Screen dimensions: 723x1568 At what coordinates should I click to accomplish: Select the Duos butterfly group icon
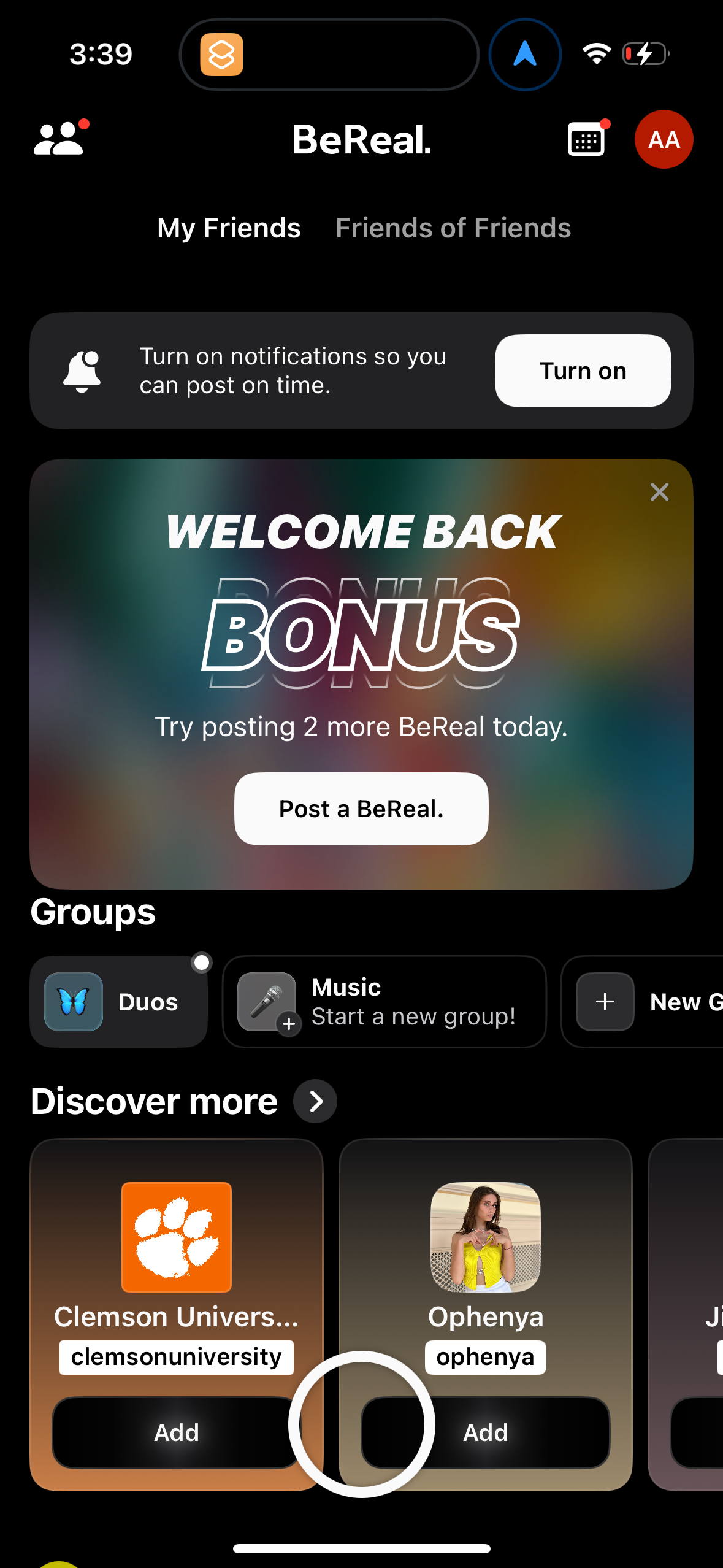pyautogui.click(x=74, y=1002)
